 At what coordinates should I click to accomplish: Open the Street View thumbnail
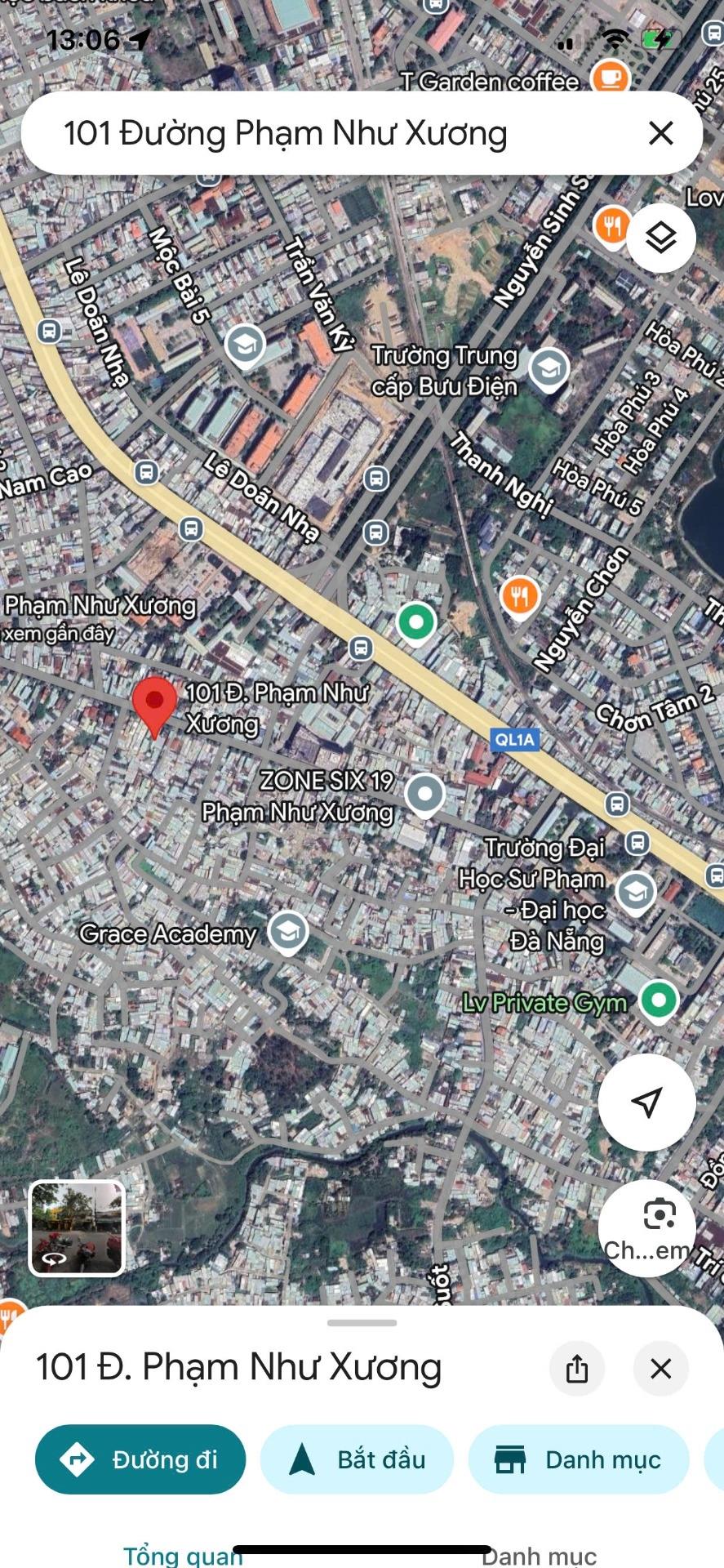point(77,1227)
